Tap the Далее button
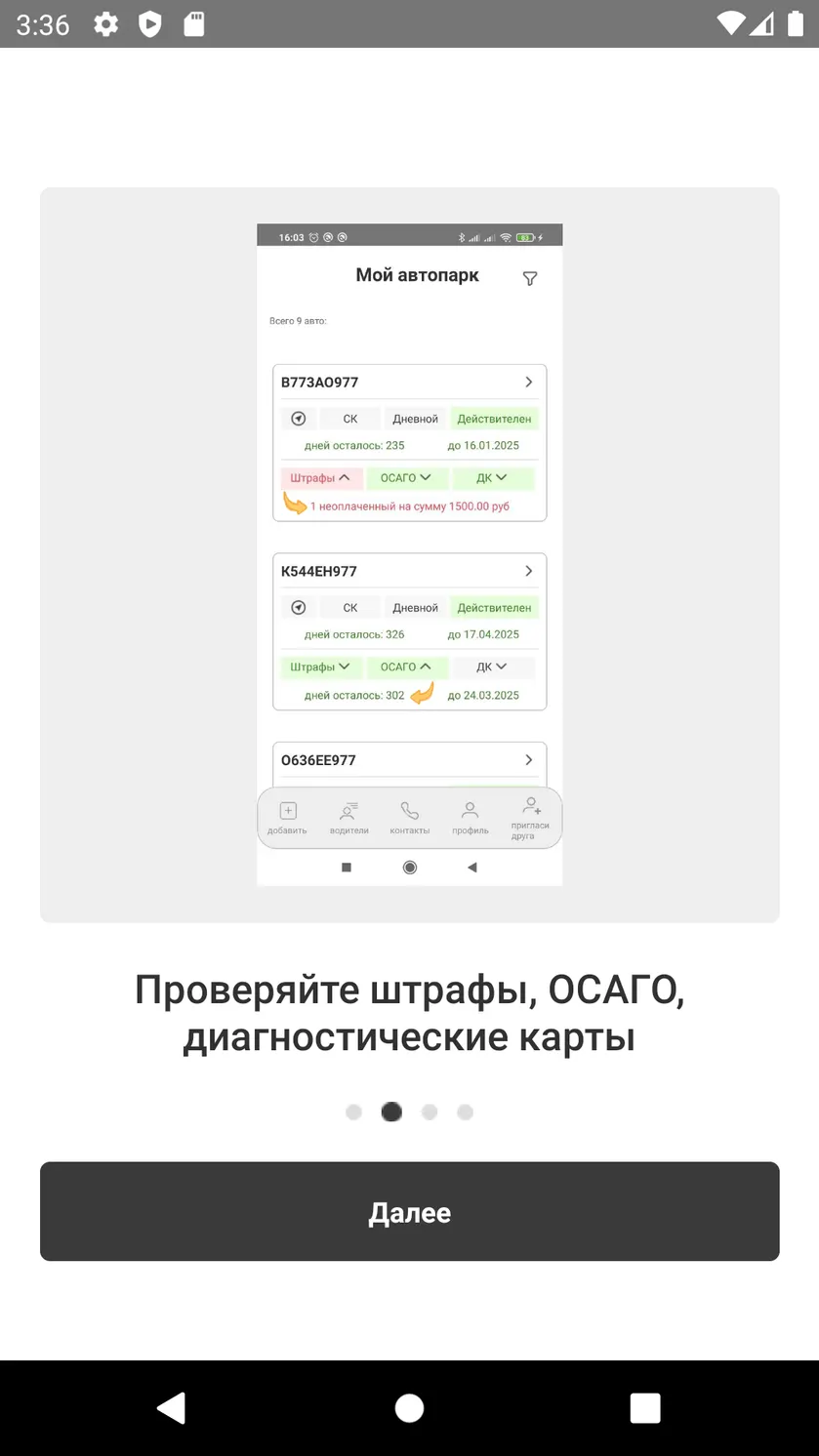Screen dimensions: 819x1456 (x=409, y=1211)
